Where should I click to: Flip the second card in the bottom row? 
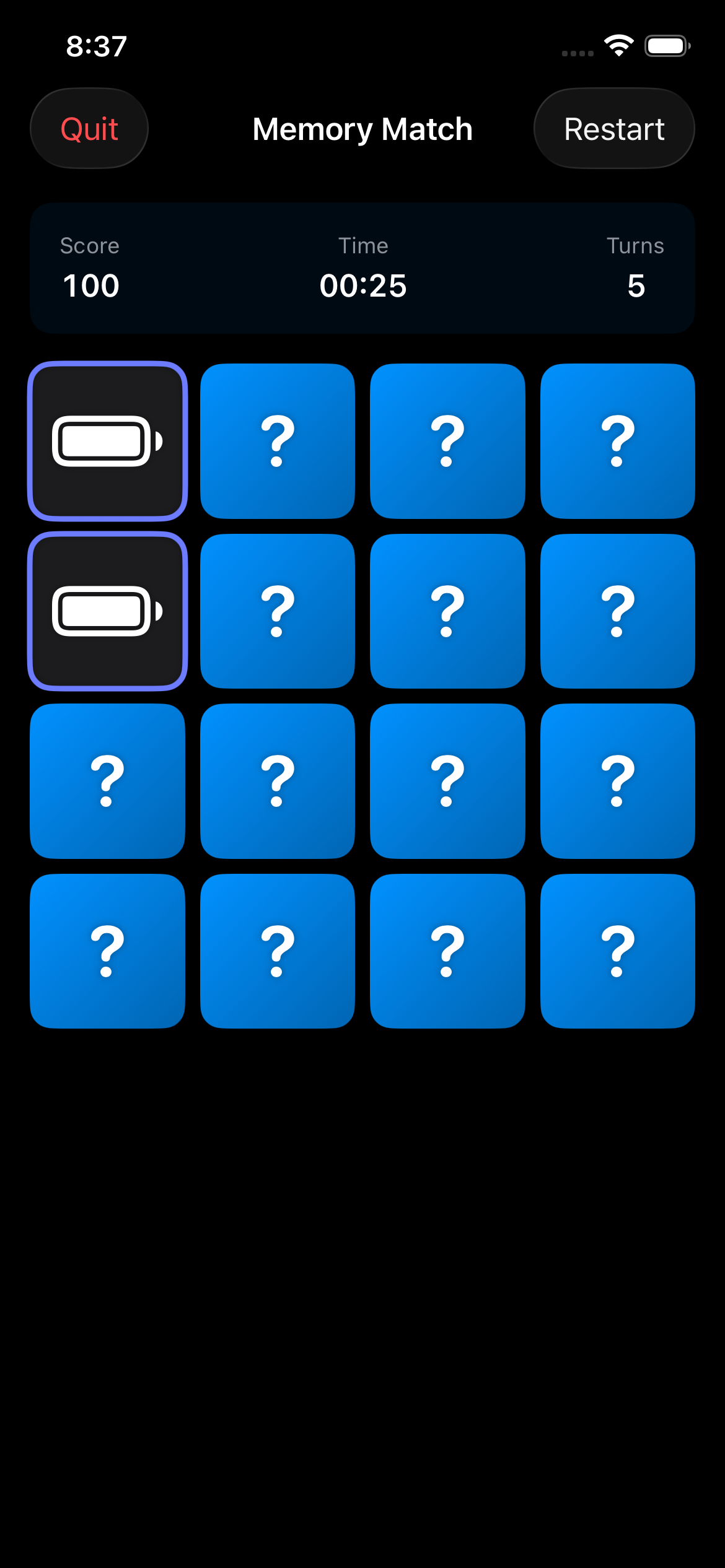pyautogui.click(x=278, y=952)
